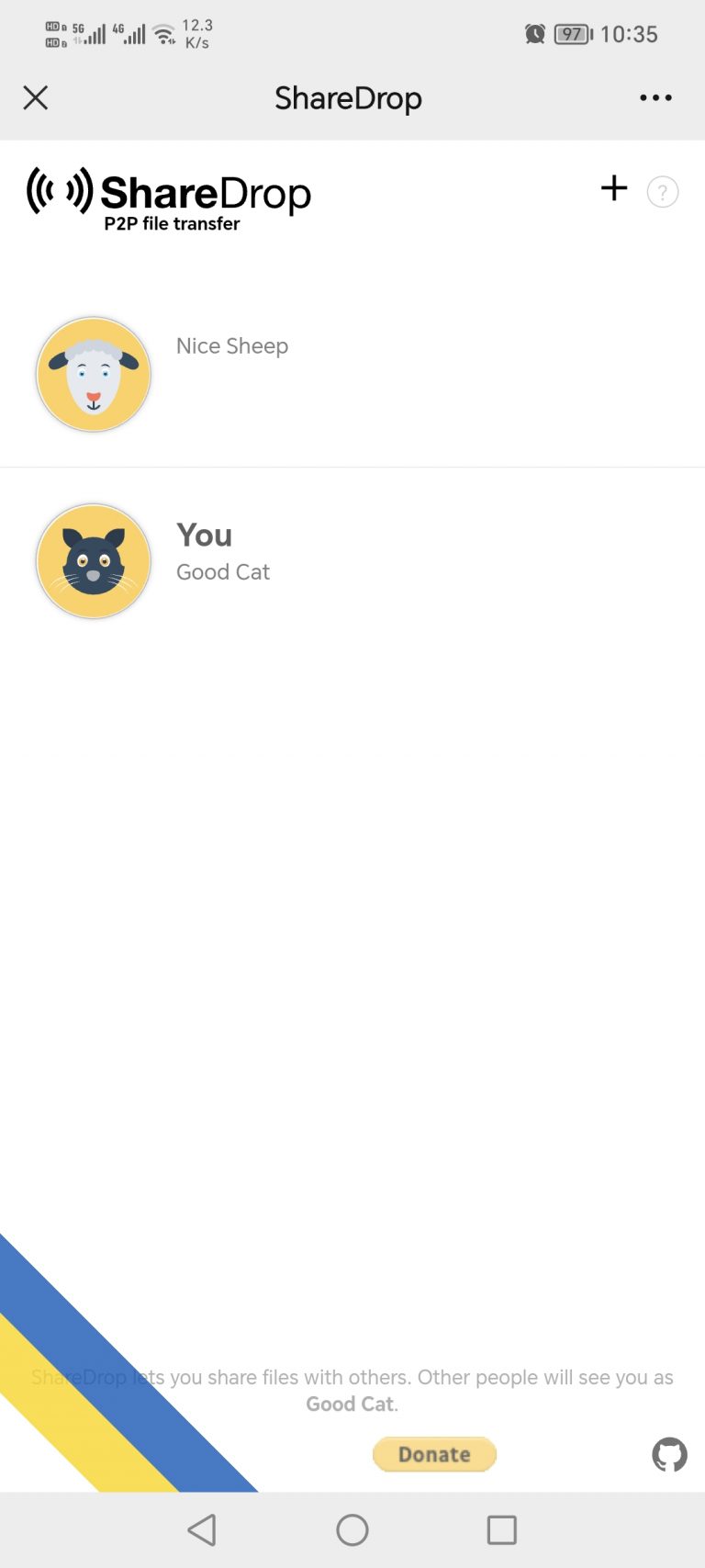Tap the battery indicator showing 97
Screen dimensions: 705x1568
pos(571,34)
